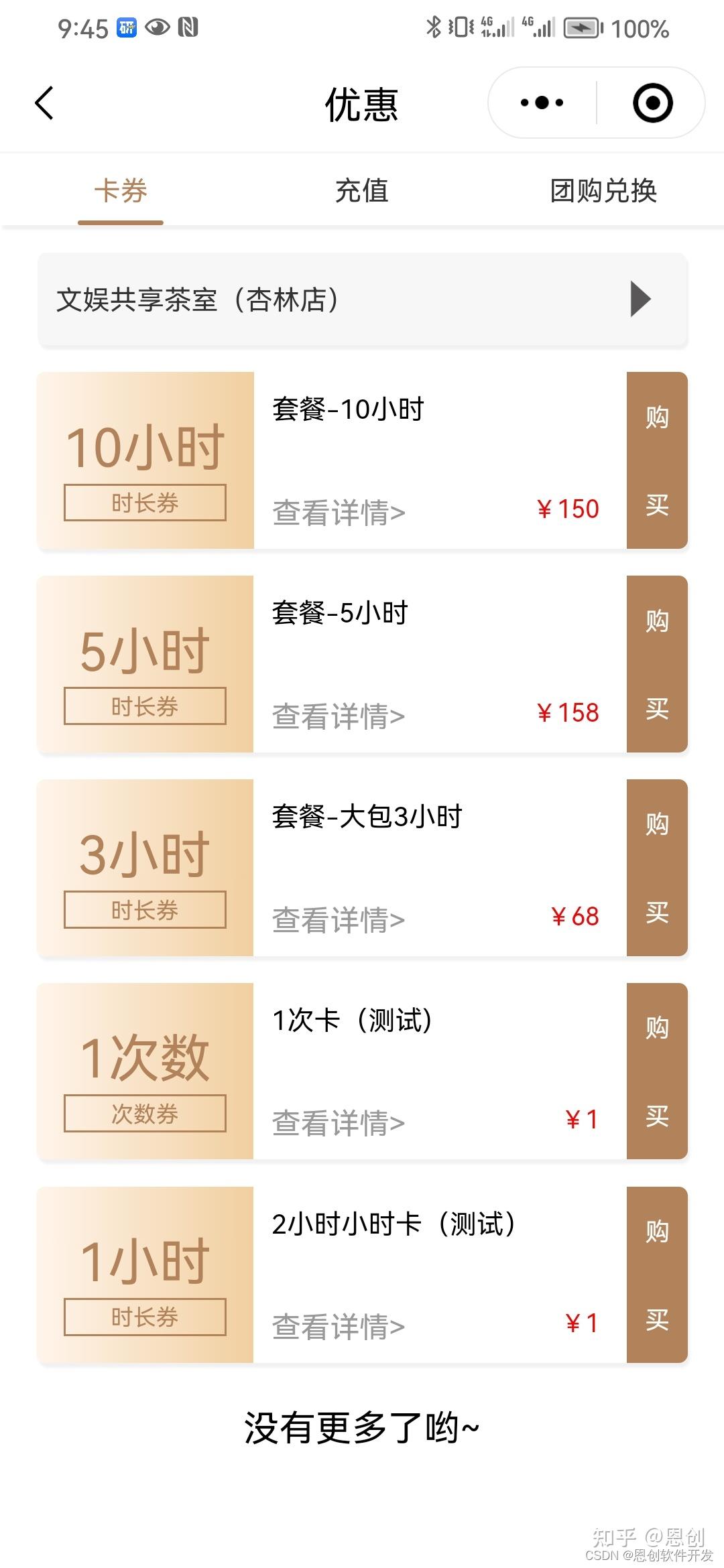724x1568 pixels.
Task: Switch to the 团购兑换 tab
Action: 603,191
